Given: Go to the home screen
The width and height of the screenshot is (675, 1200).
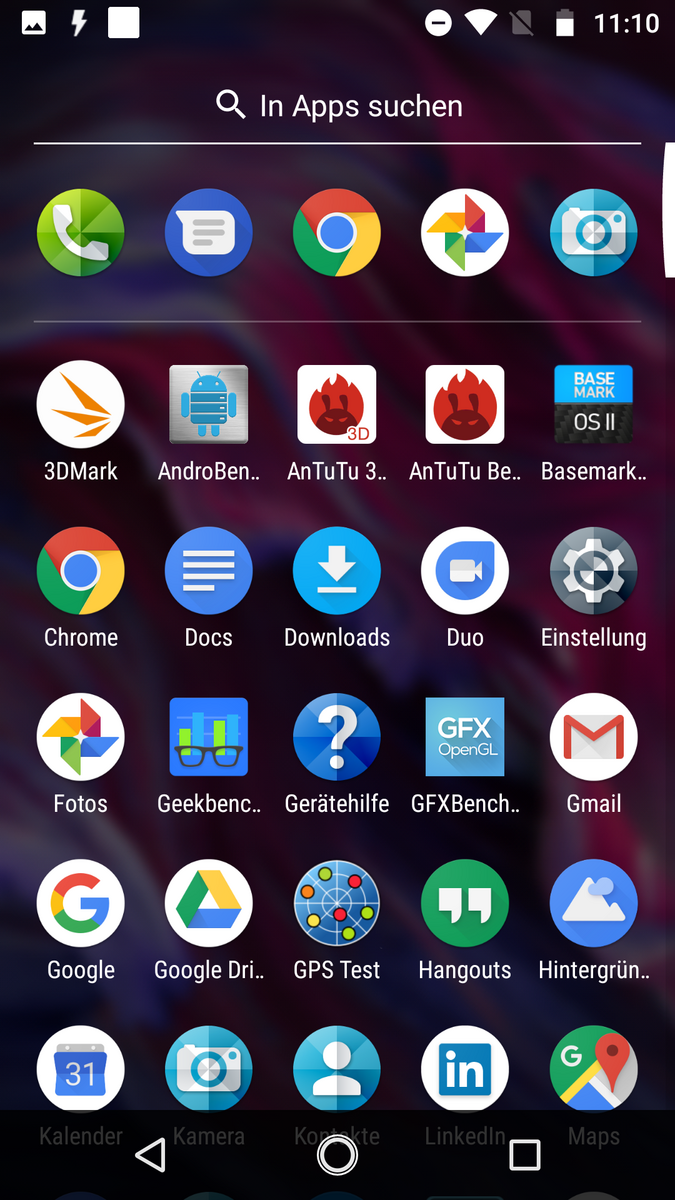Looking at the screenshot, I should pyautogui.click(x=337, y=1155).
